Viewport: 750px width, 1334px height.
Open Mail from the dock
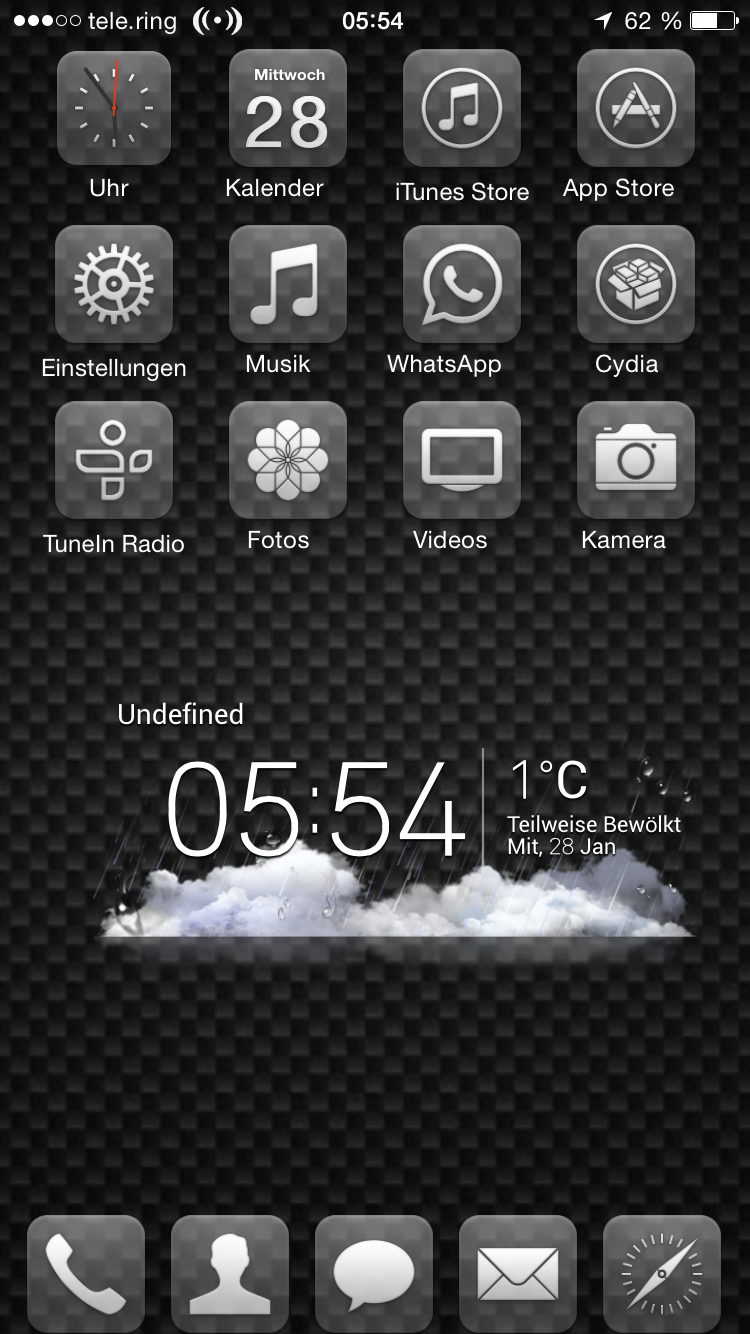518,1274
